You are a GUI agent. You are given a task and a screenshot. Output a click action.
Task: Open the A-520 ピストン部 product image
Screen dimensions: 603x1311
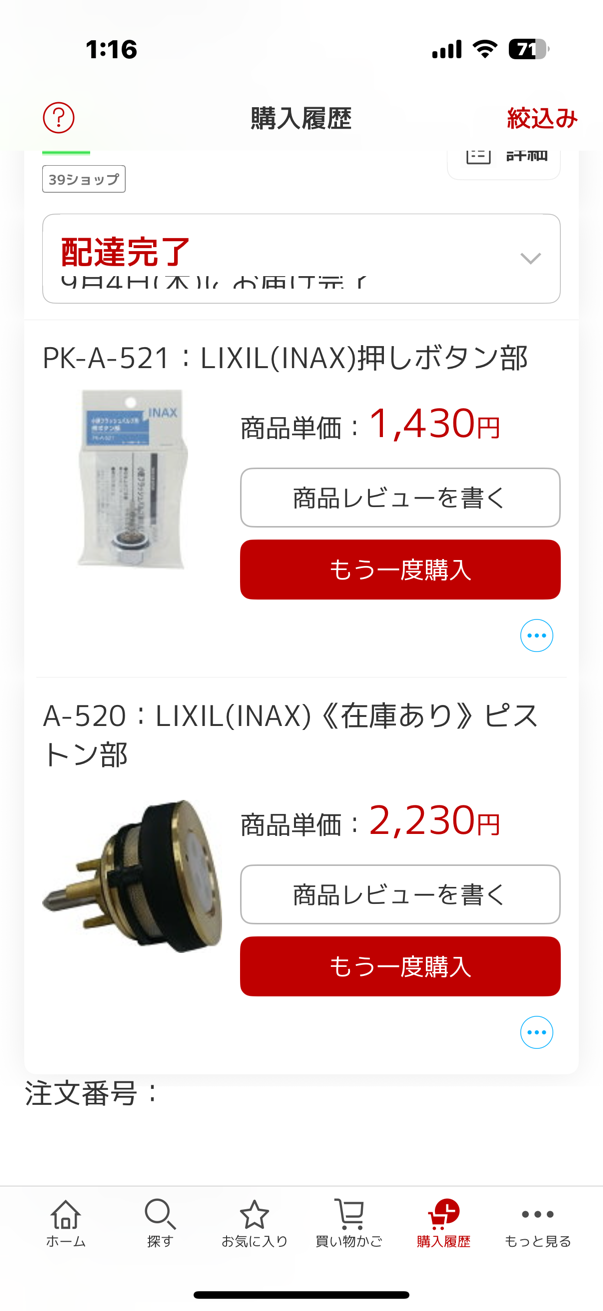point(133,876)
